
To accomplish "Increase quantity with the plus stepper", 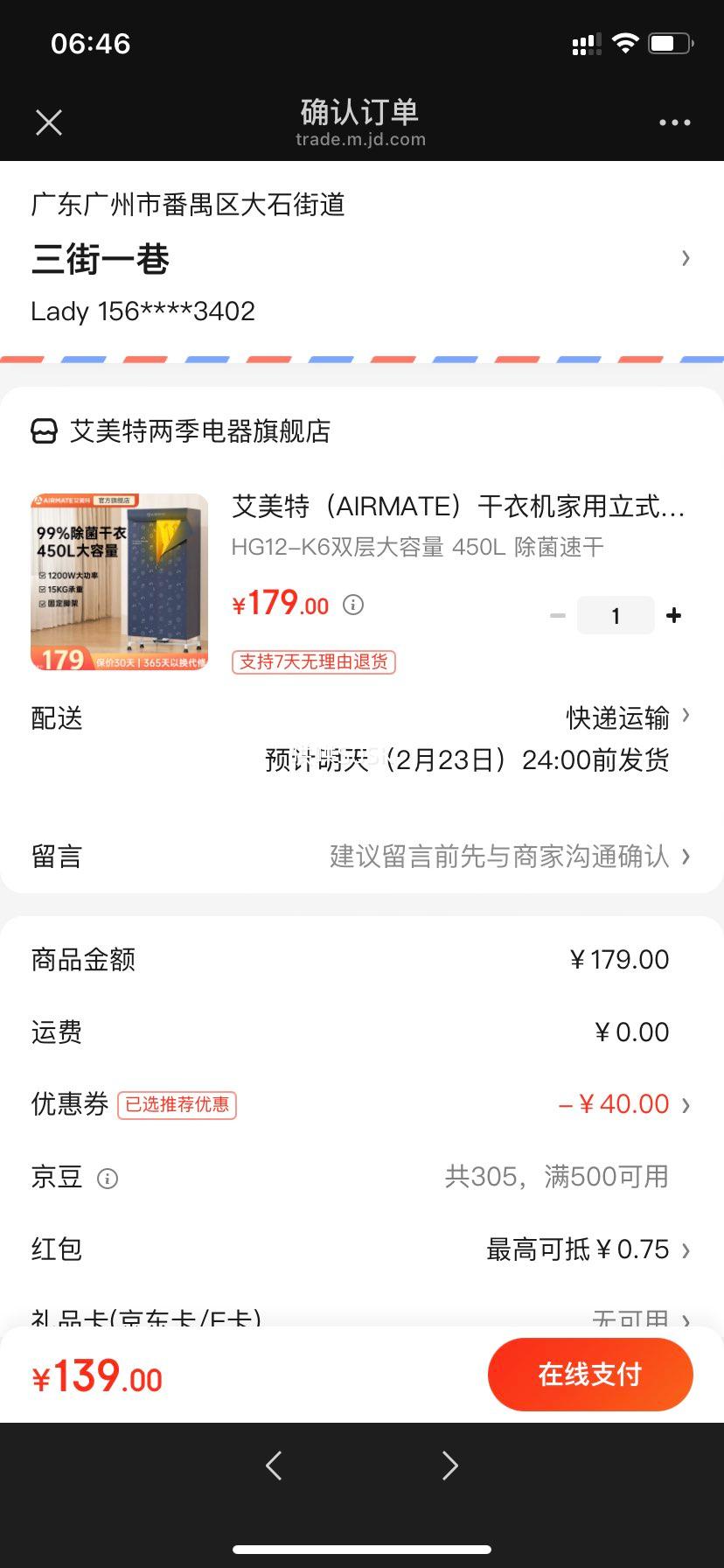I will coord(673,615).
